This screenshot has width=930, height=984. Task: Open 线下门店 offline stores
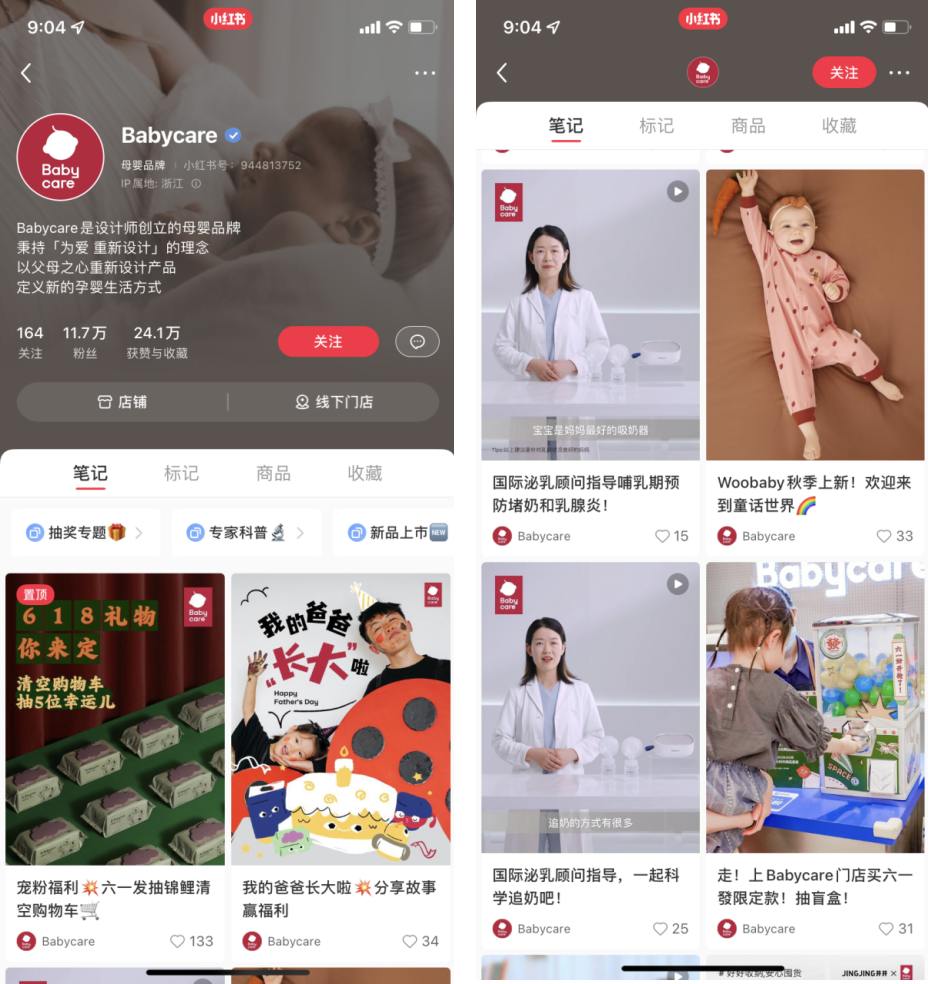point(334,402)
